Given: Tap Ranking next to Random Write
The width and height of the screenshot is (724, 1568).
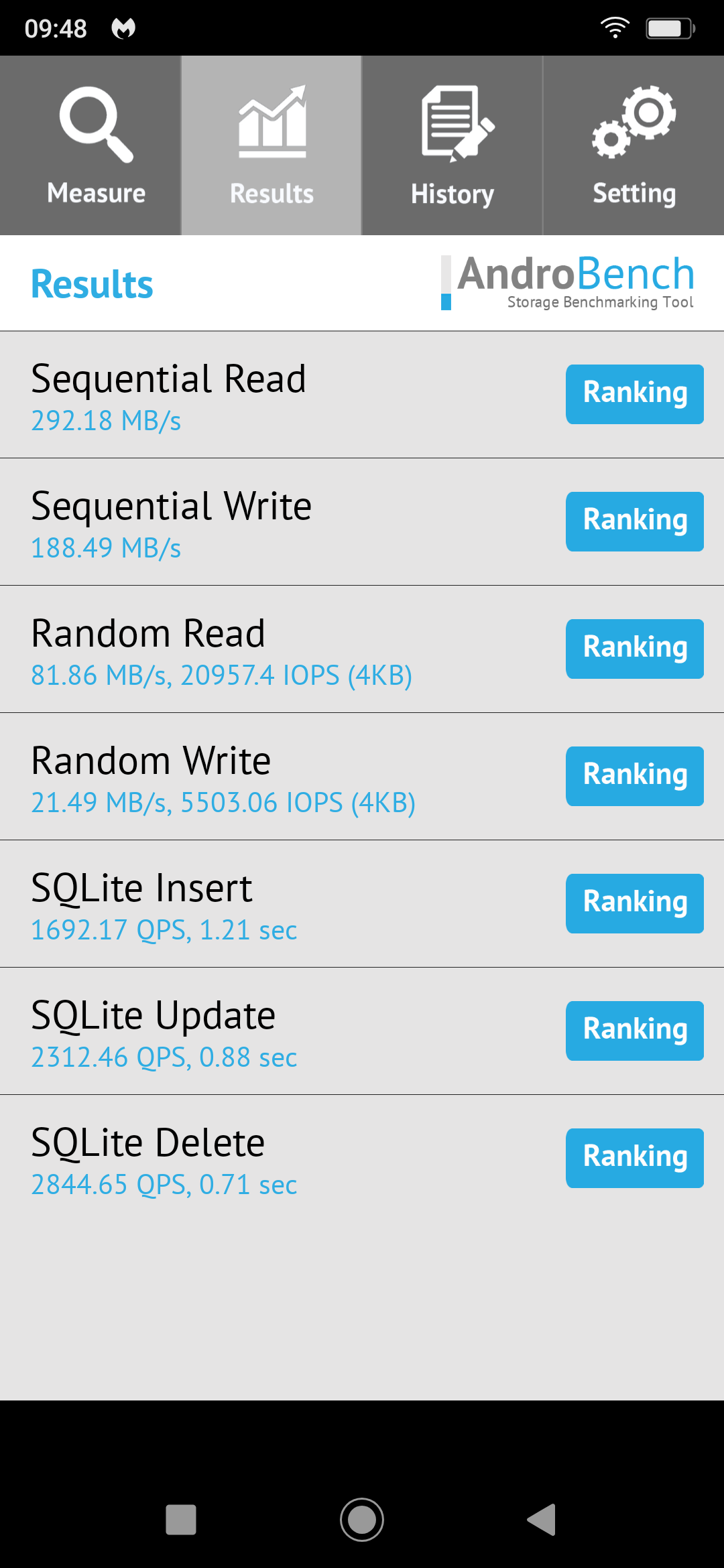Looking at the screenshot, I should coord(635,776).
